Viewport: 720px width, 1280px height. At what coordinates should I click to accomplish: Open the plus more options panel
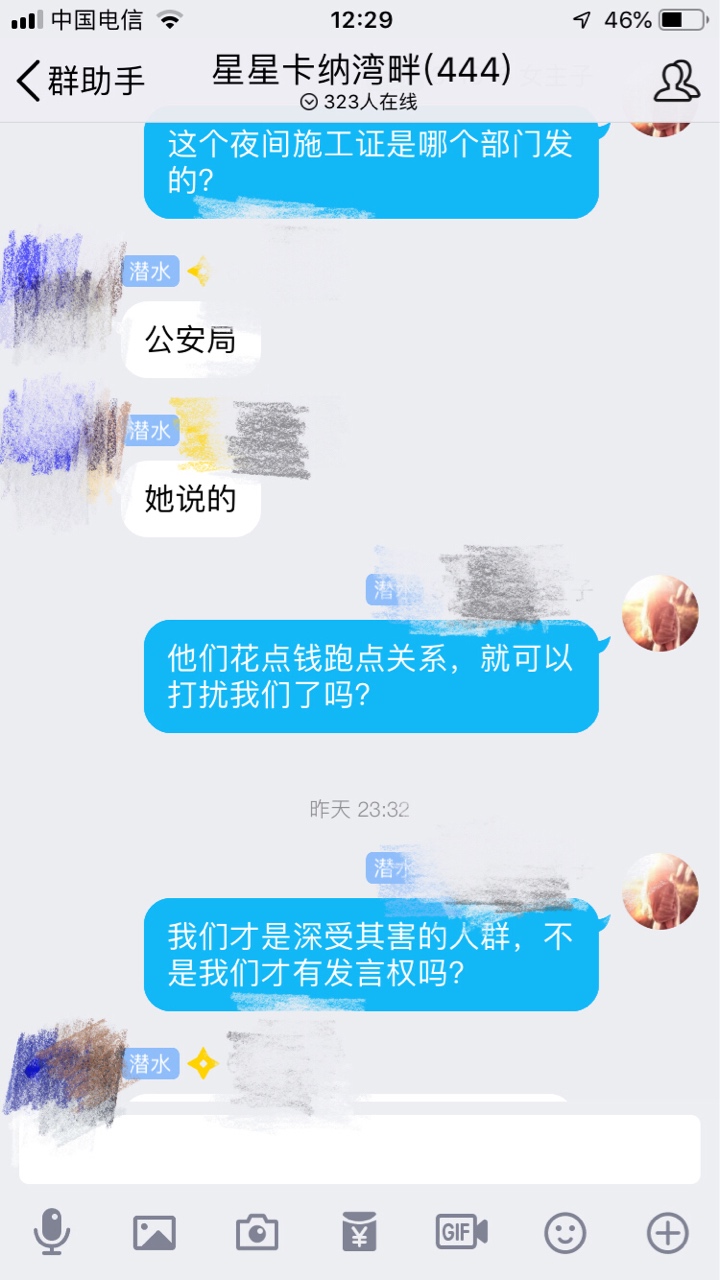[x=667, y=1232]
